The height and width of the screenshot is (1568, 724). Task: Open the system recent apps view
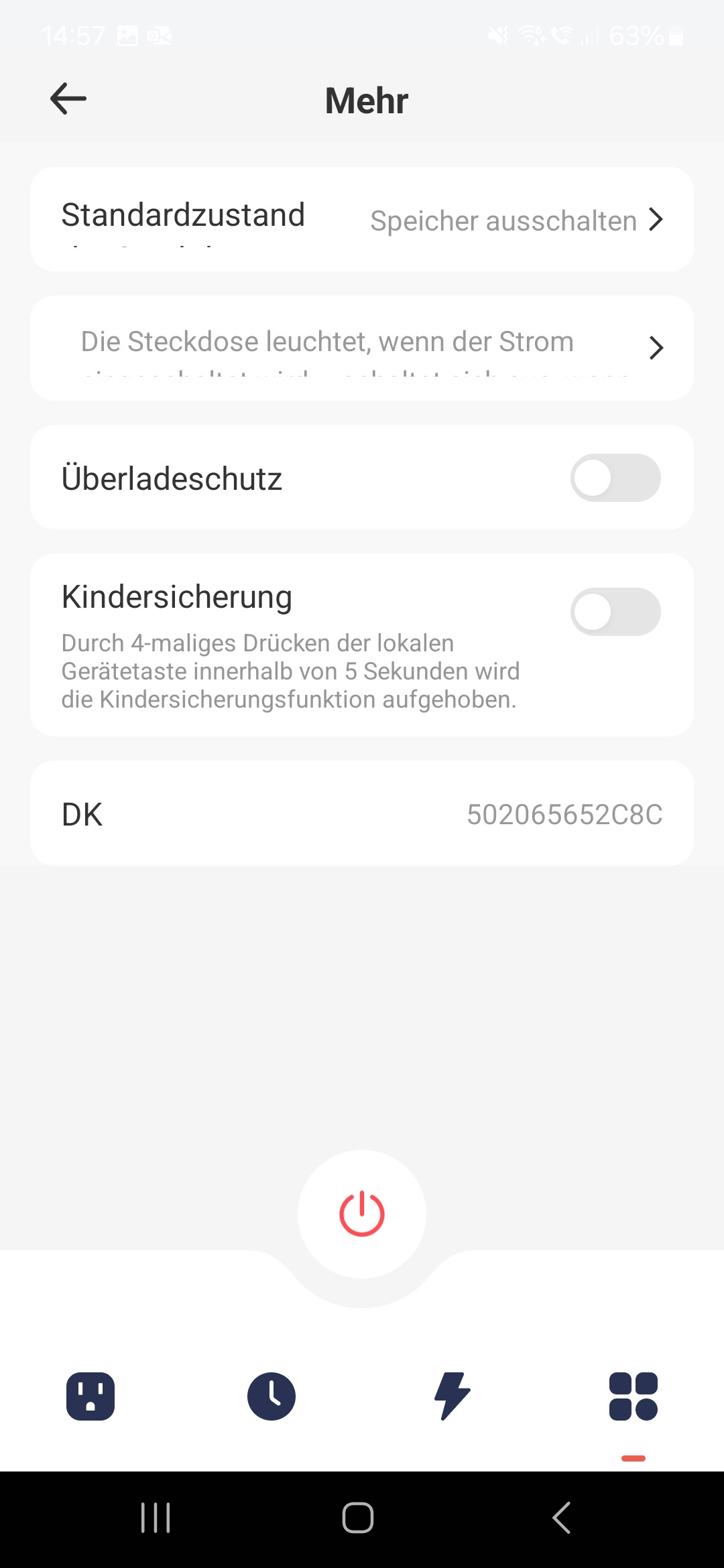click(x=156, y=1518)
